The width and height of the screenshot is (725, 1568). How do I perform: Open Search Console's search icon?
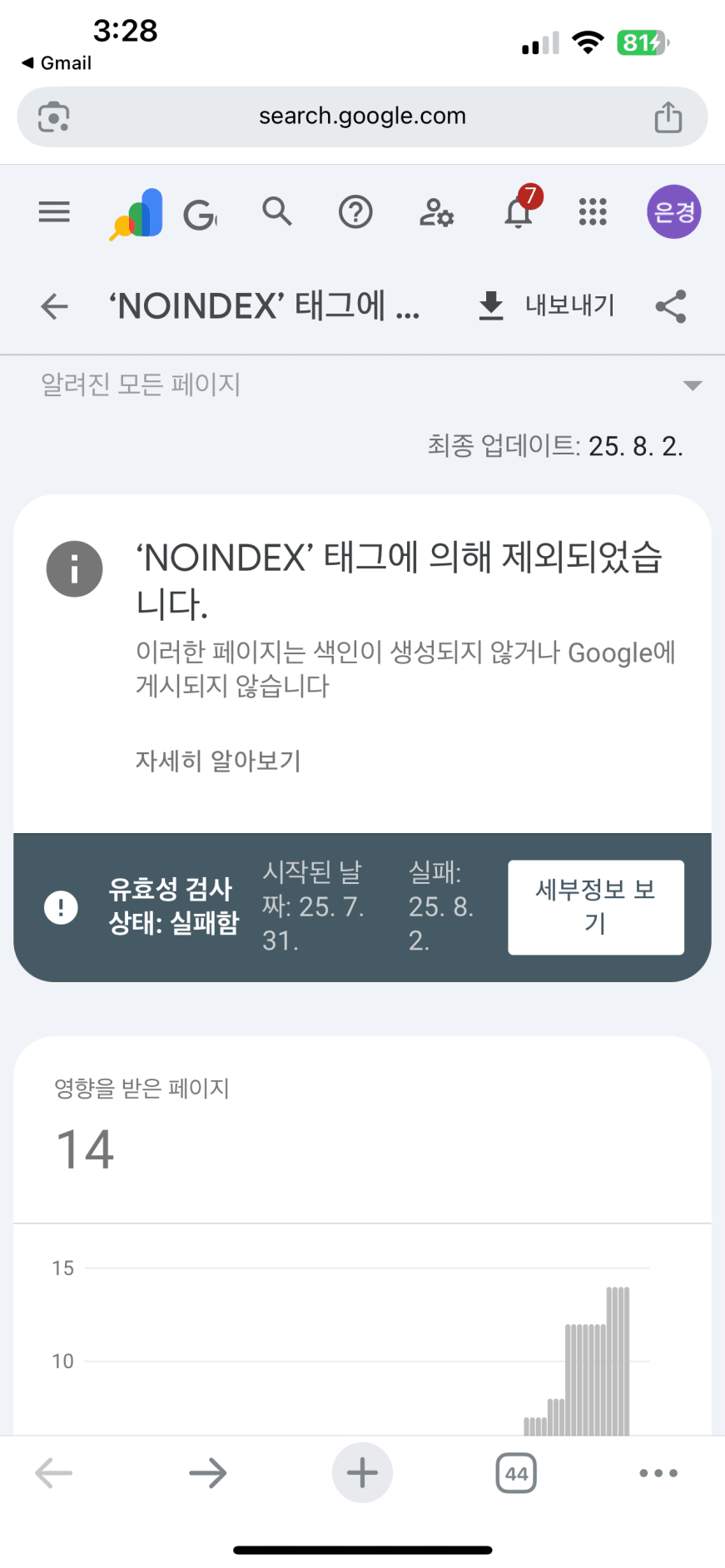(x=277, y=212)
